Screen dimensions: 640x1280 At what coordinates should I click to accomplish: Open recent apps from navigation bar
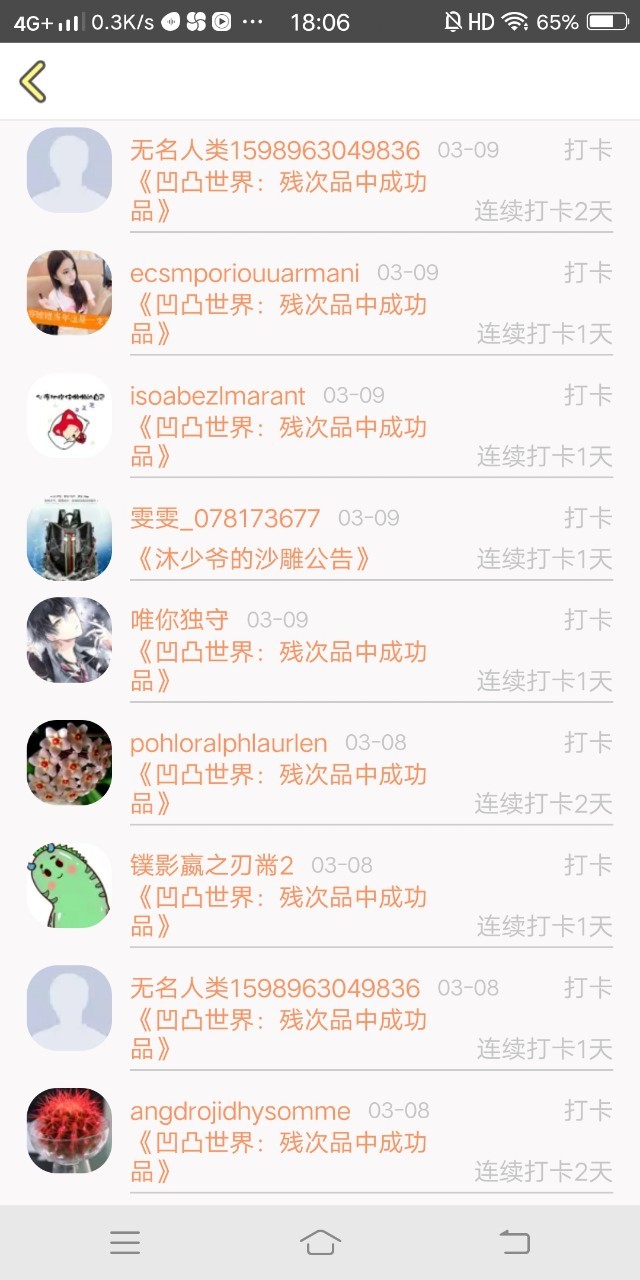pos(125,1242)
